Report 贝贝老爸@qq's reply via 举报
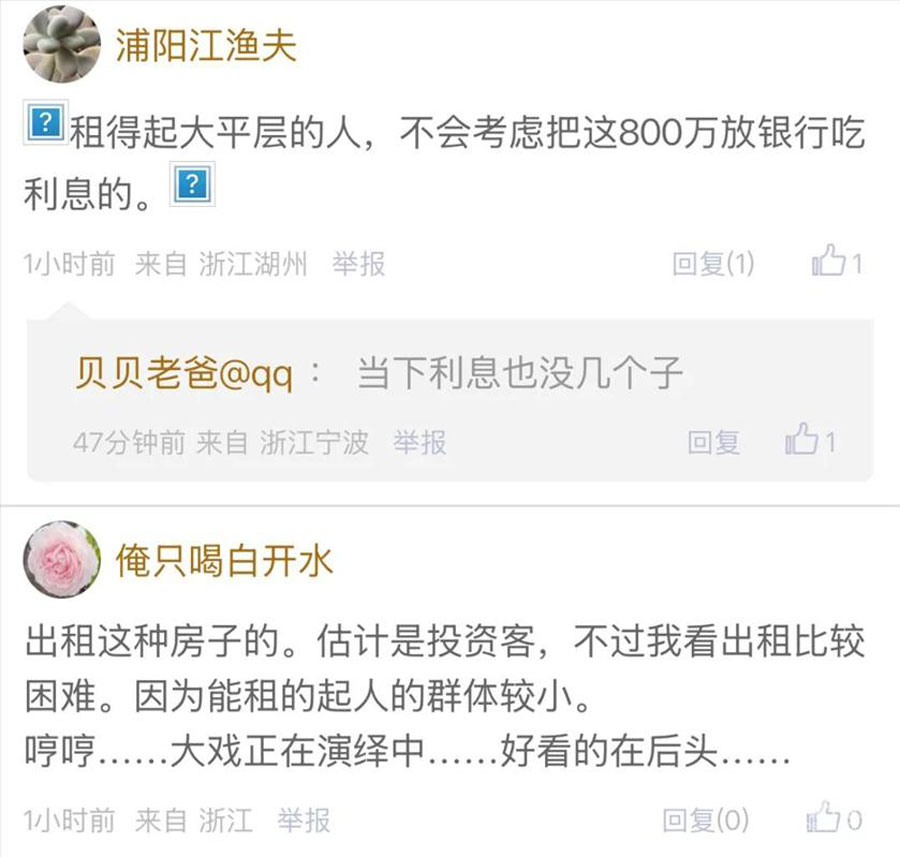Screen dimensions: 900x857 pyautogui.click(x=419, y=442)
